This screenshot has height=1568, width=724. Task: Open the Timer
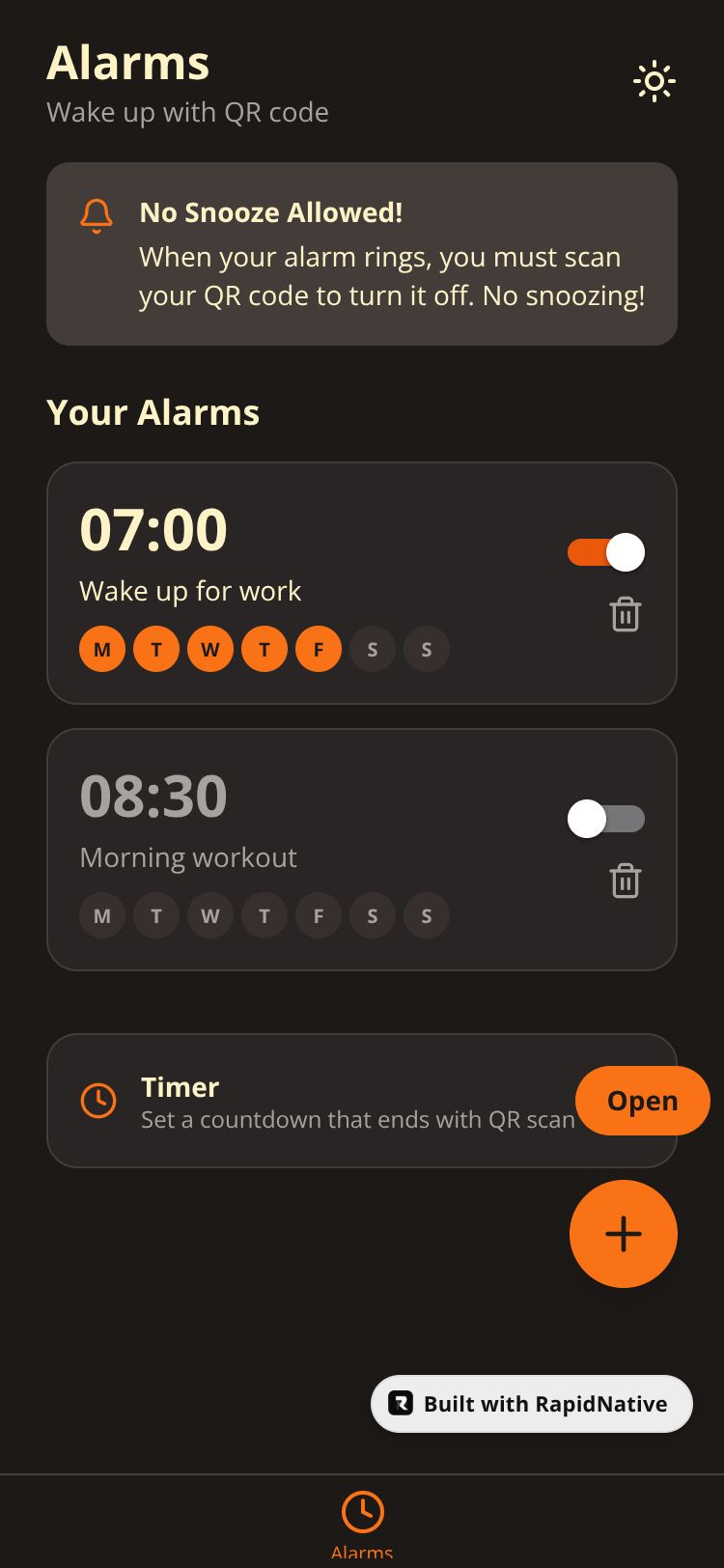click(x=642, y=1101)
